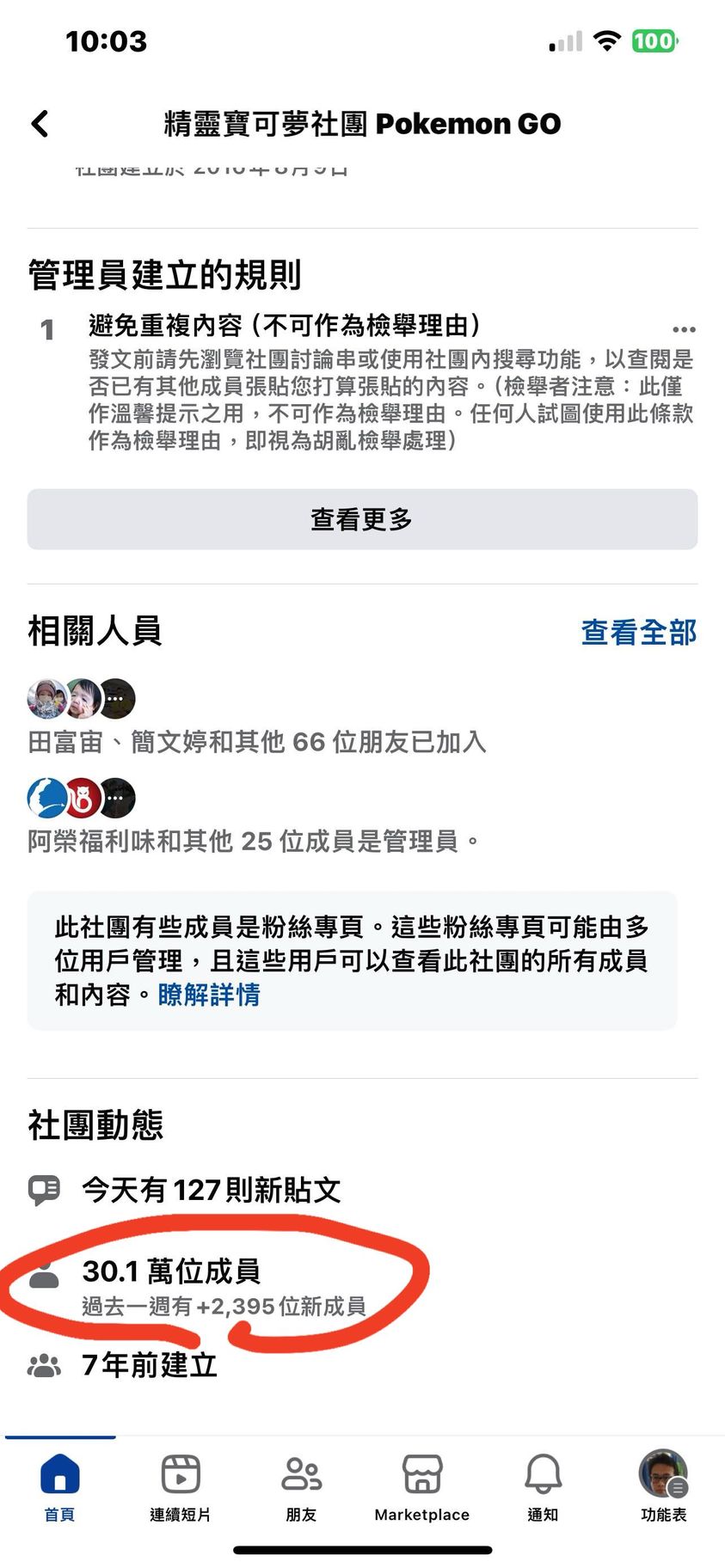
Task: Open 查看全部 for related people
Action: 638,632
